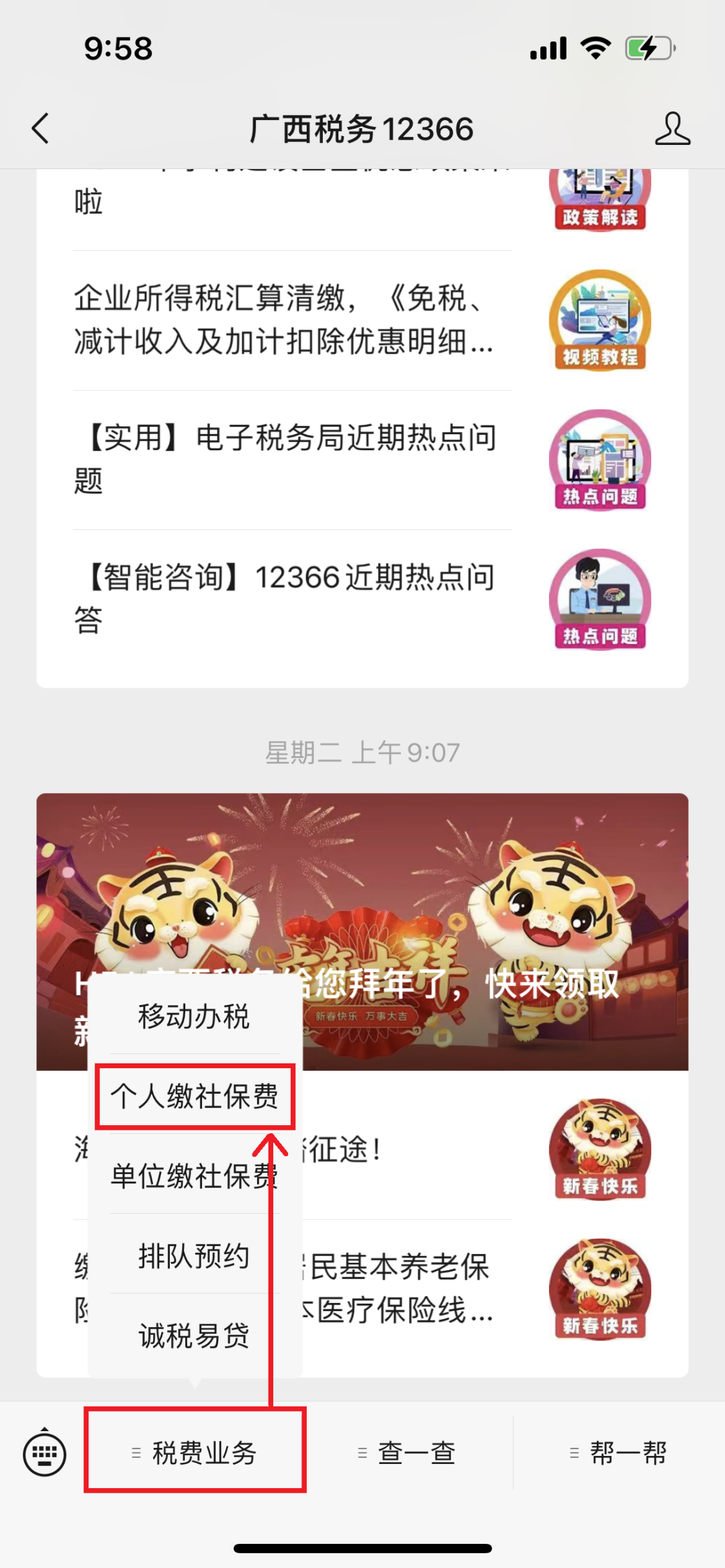Select 单位缴社保费 menu option
Screen dimensions: 725x1568
click(195, 1176)
